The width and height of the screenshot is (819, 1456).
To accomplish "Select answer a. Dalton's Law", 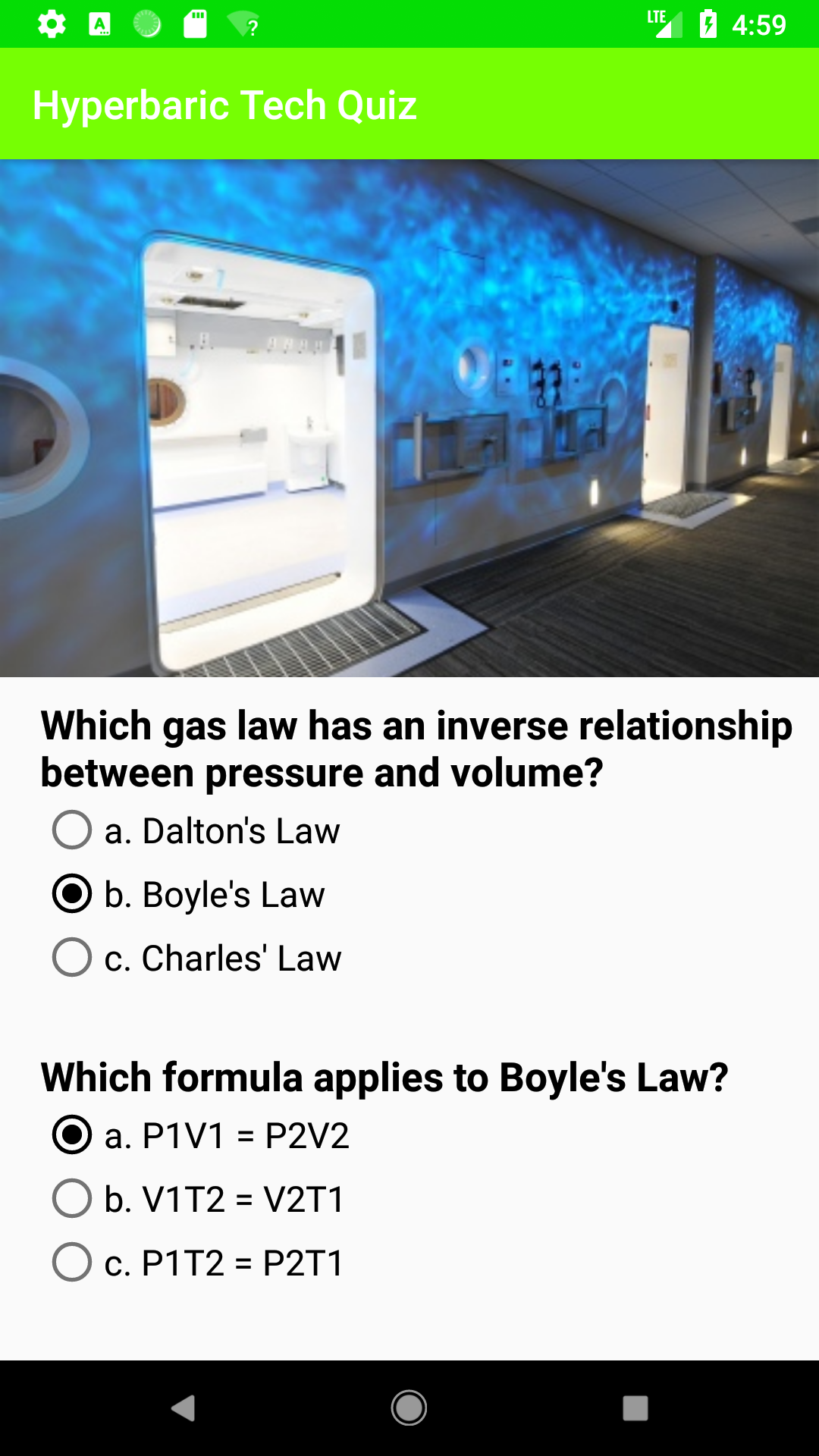I will (x=196, y=830).
